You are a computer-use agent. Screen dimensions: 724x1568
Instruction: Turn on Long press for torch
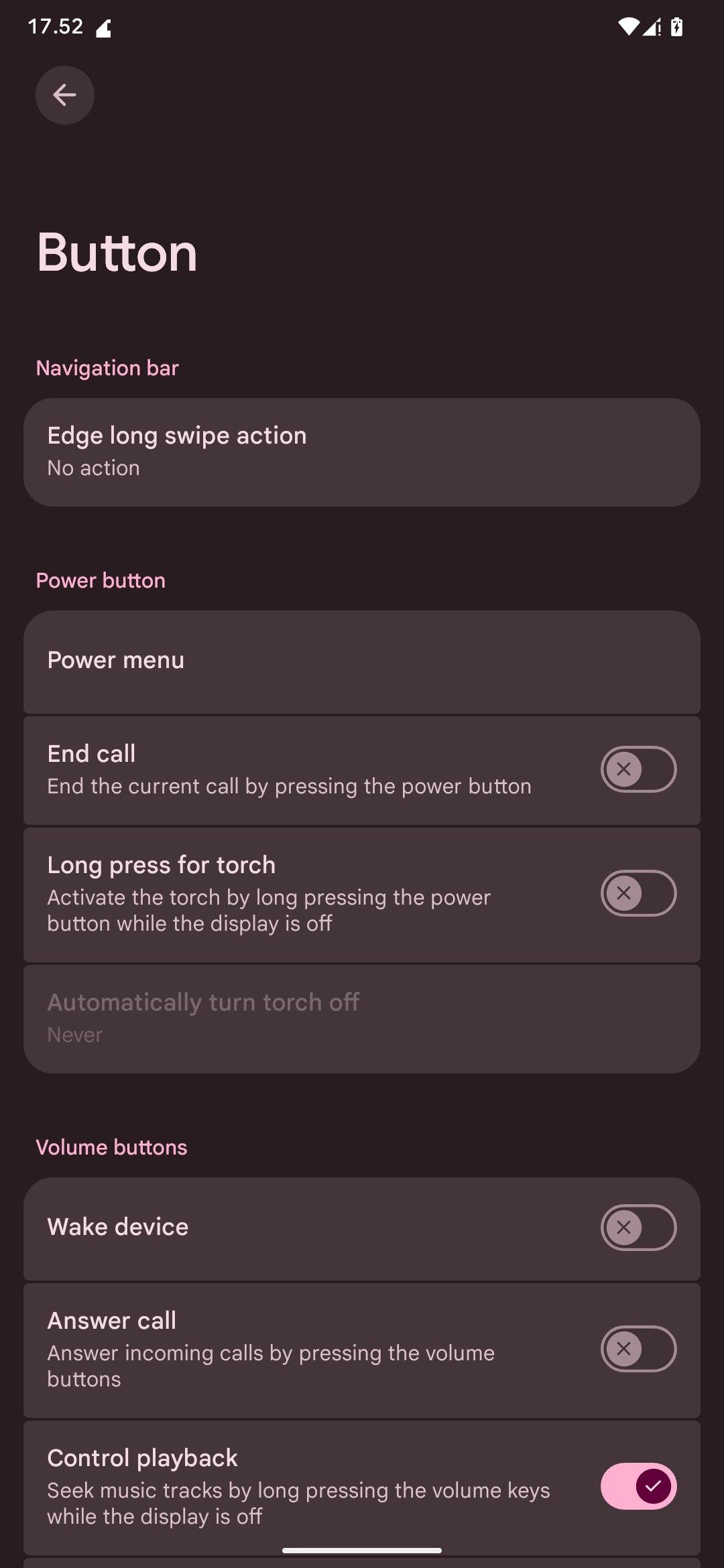click(x=638, y=893)
